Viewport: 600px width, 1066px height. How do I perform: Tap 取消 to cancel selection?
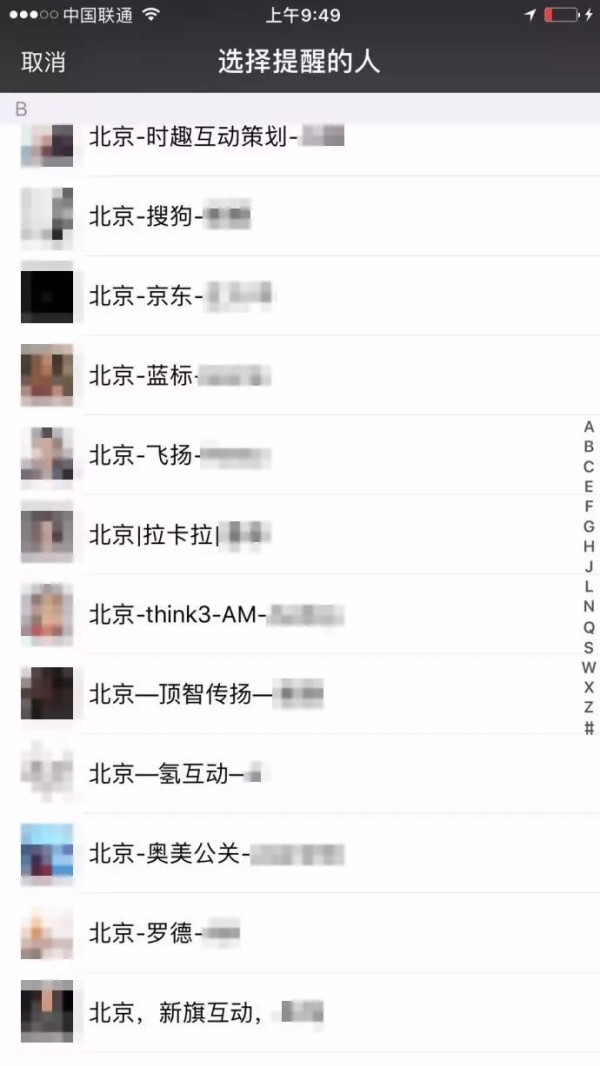pos(43,62)
